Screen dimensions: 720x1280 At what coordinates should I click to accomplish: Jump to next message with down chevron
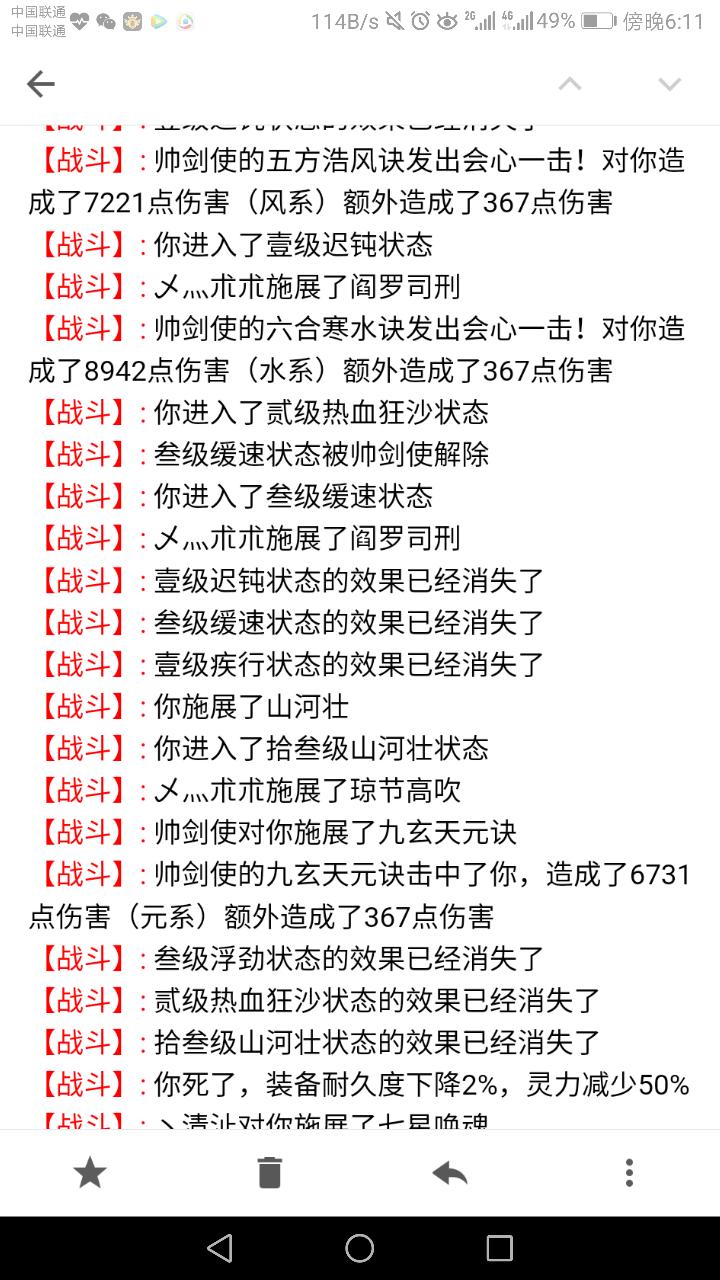coord(669,84)
